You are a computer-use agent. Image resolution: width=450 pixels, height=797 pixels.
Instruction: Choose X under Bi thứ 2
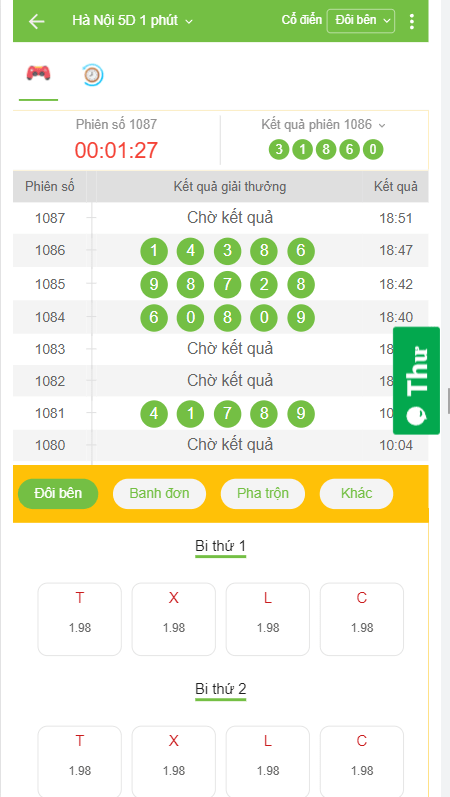174,761
